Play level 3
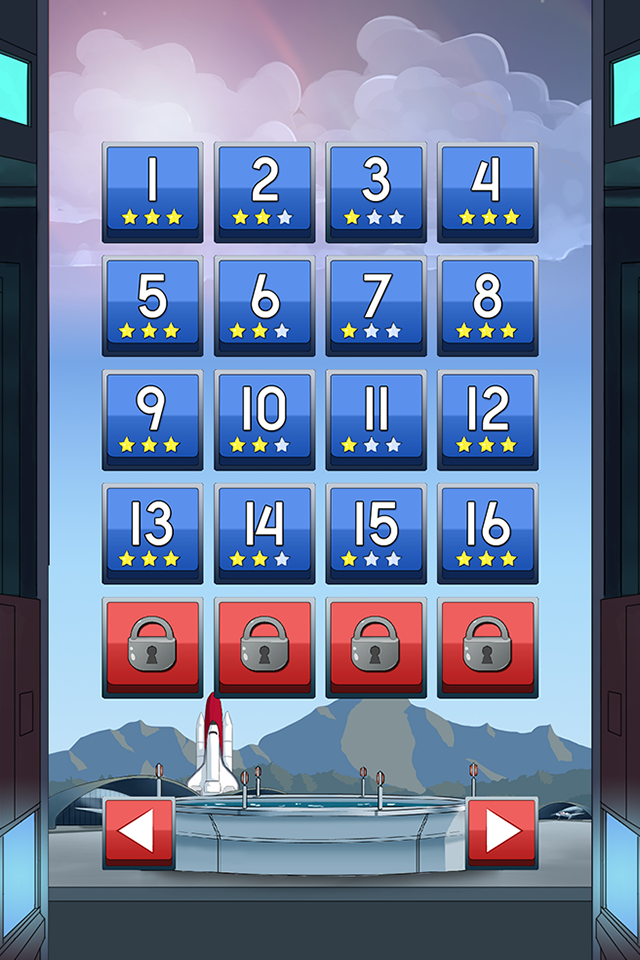This screenshot has height=960, width=640. pyautogui.click(x=376, y=190)
